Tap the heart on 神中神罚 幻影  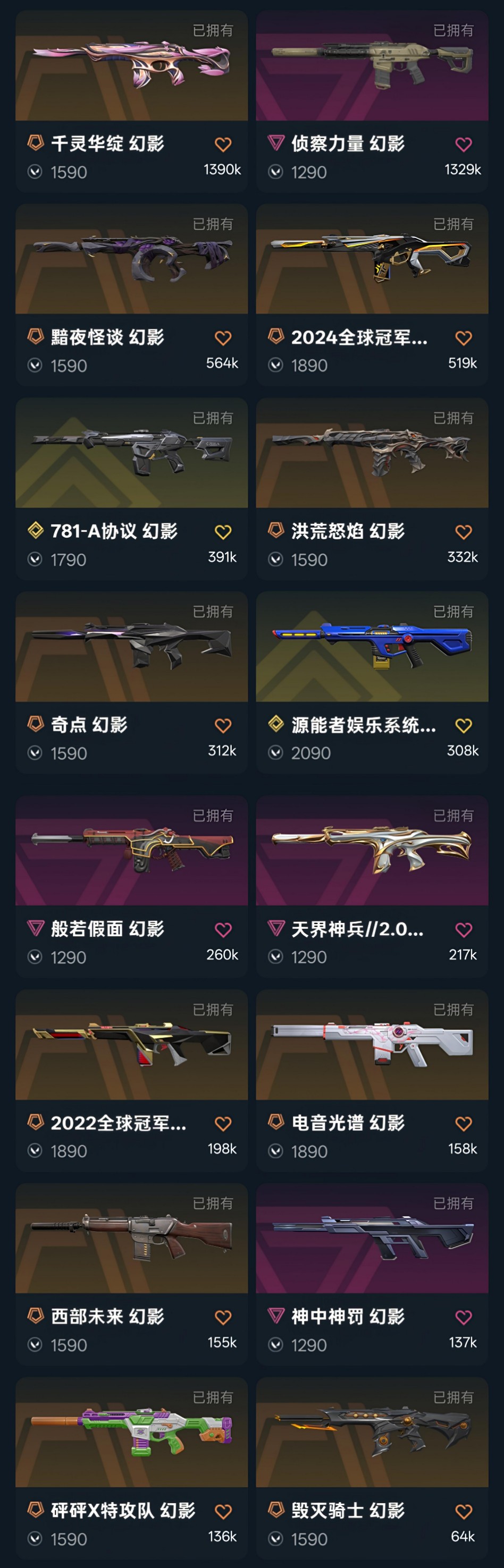[x=463, y=1317]
